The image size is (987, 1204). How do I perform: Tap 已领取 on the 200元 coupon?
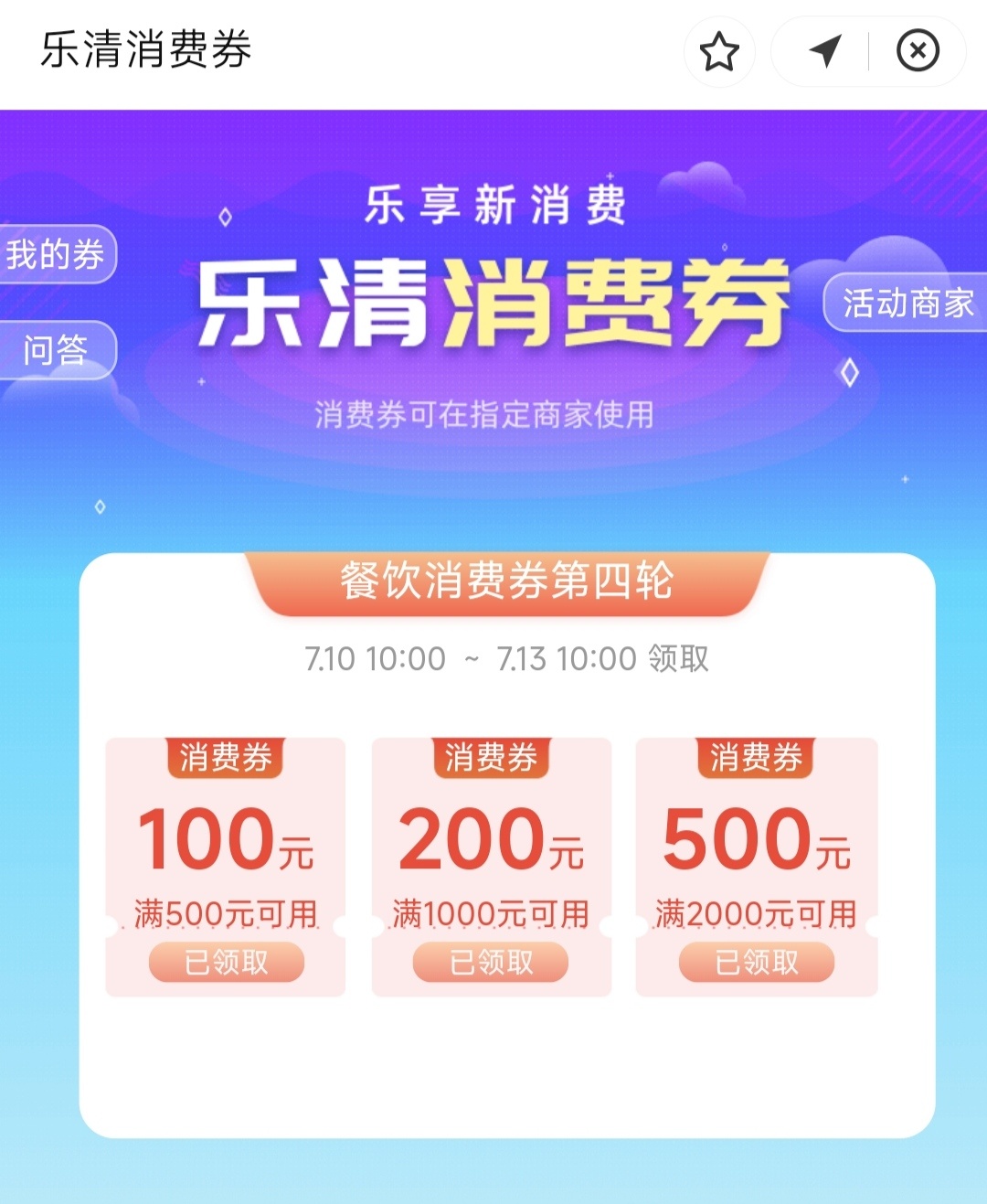tap(491, 962)
